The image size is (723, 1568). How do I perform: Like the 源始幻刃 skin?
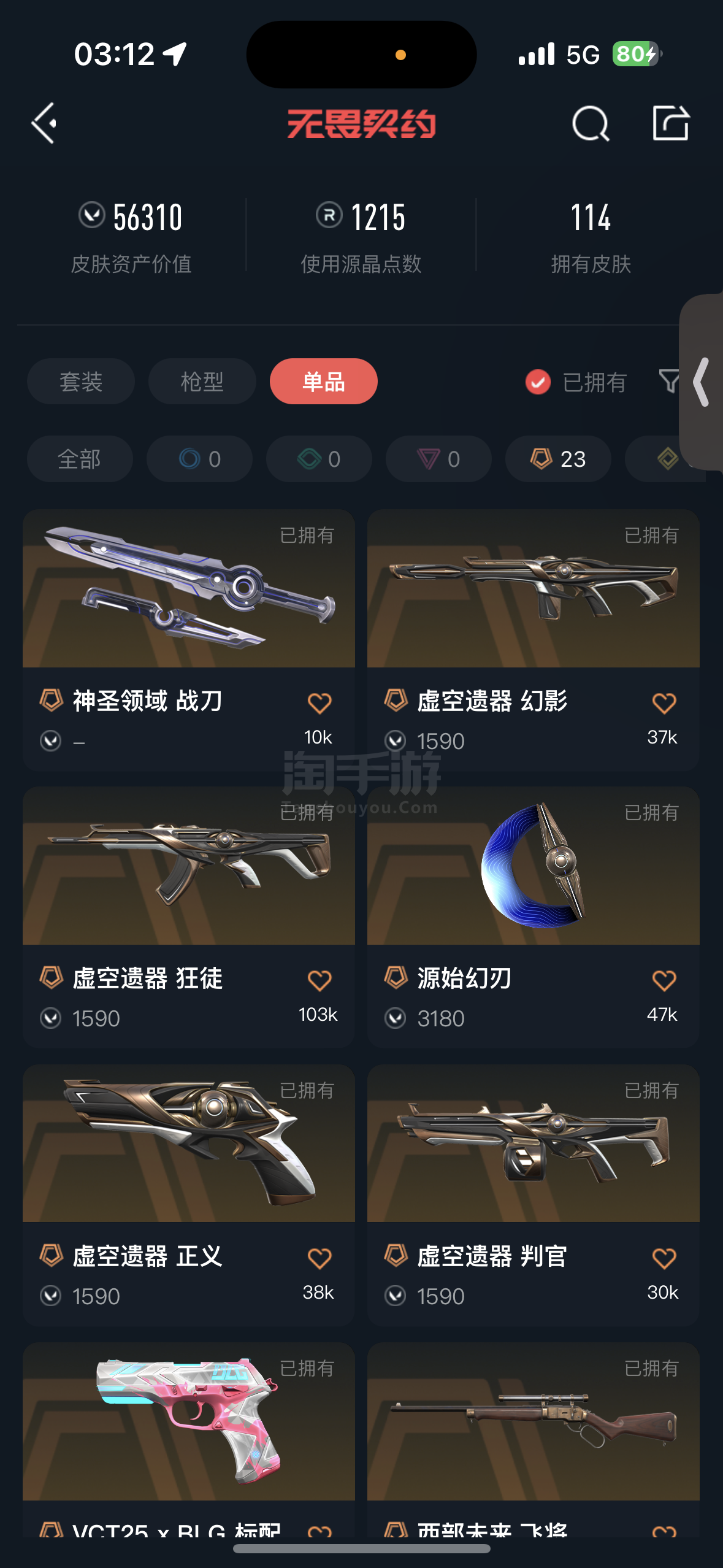pyautogui.click(x=664, y=980)
